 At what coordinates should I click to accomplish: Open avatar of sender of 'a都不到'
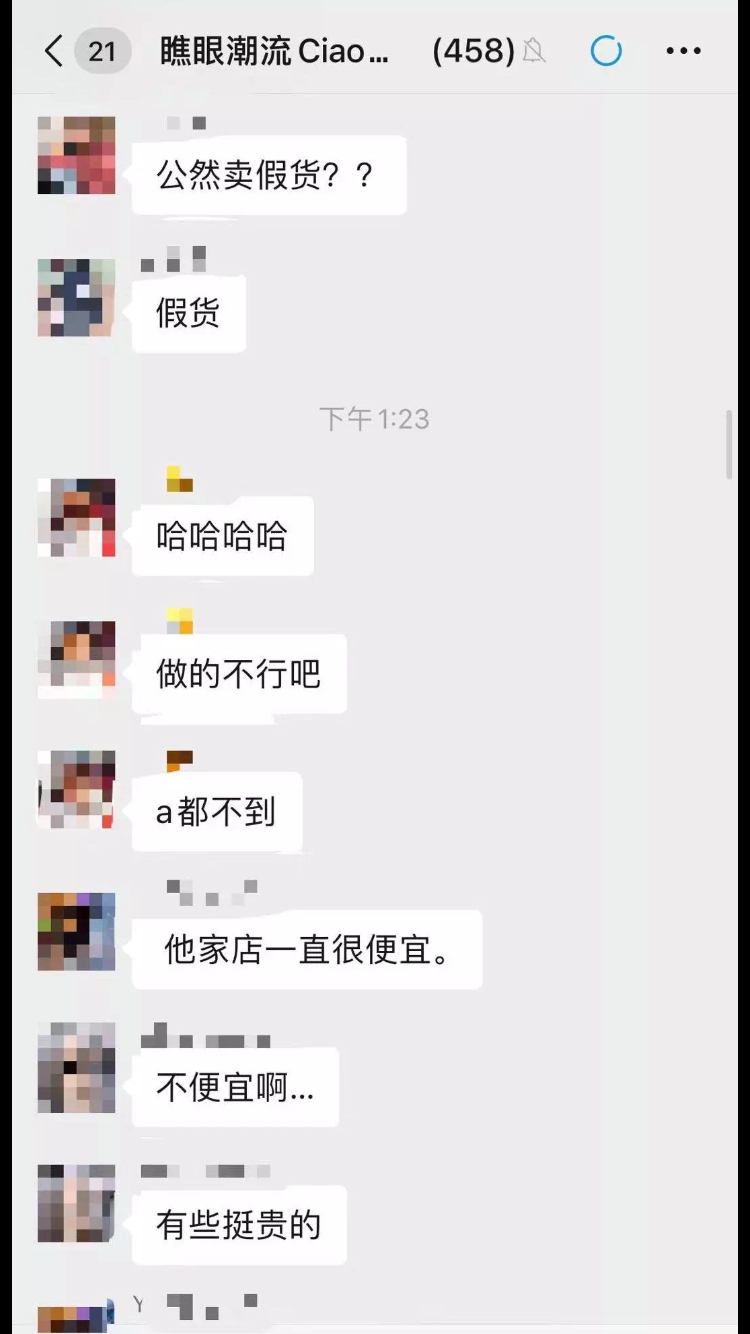[x=77, y=790]
